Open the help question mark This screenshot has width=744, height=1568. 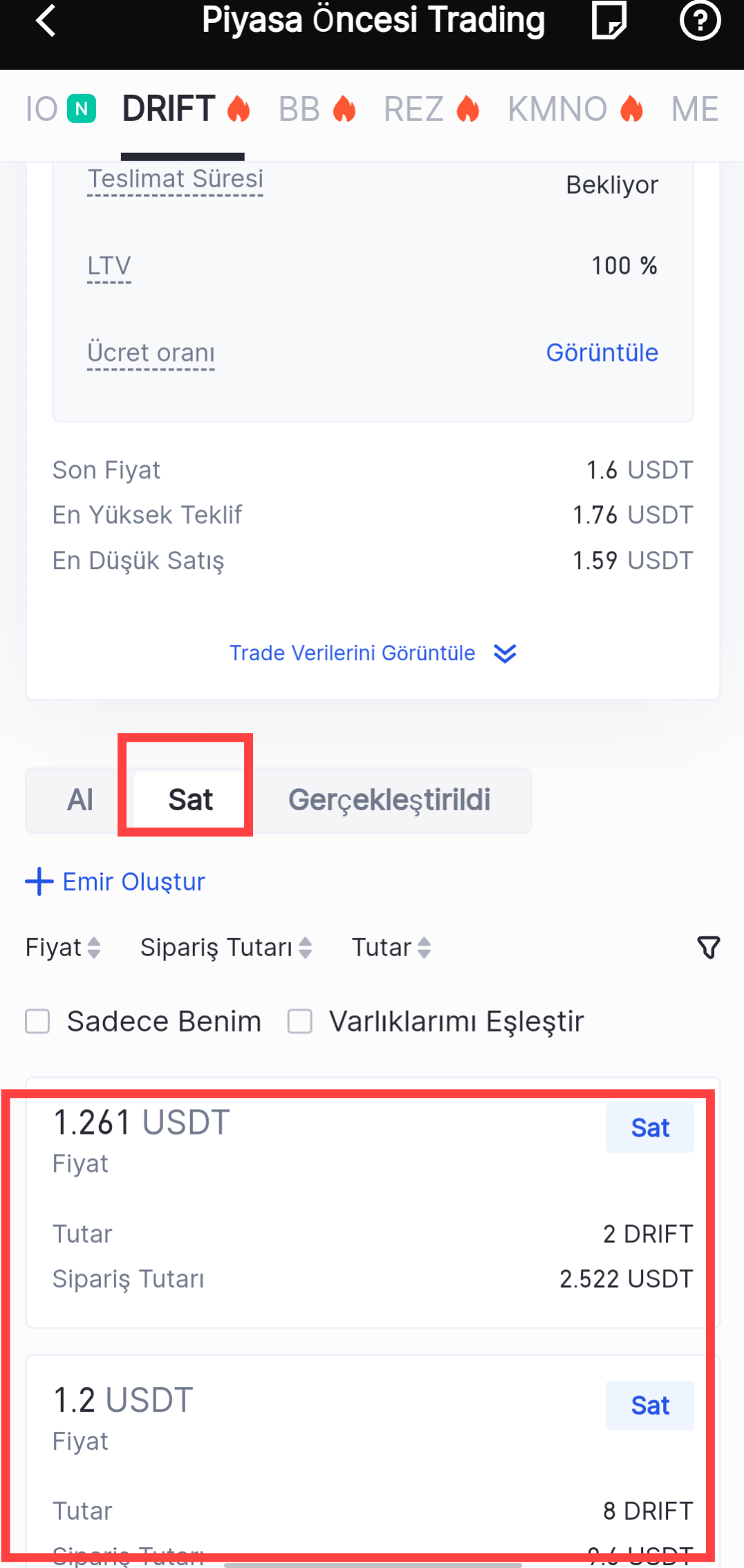pyautogui.click(x=700, y=21)
